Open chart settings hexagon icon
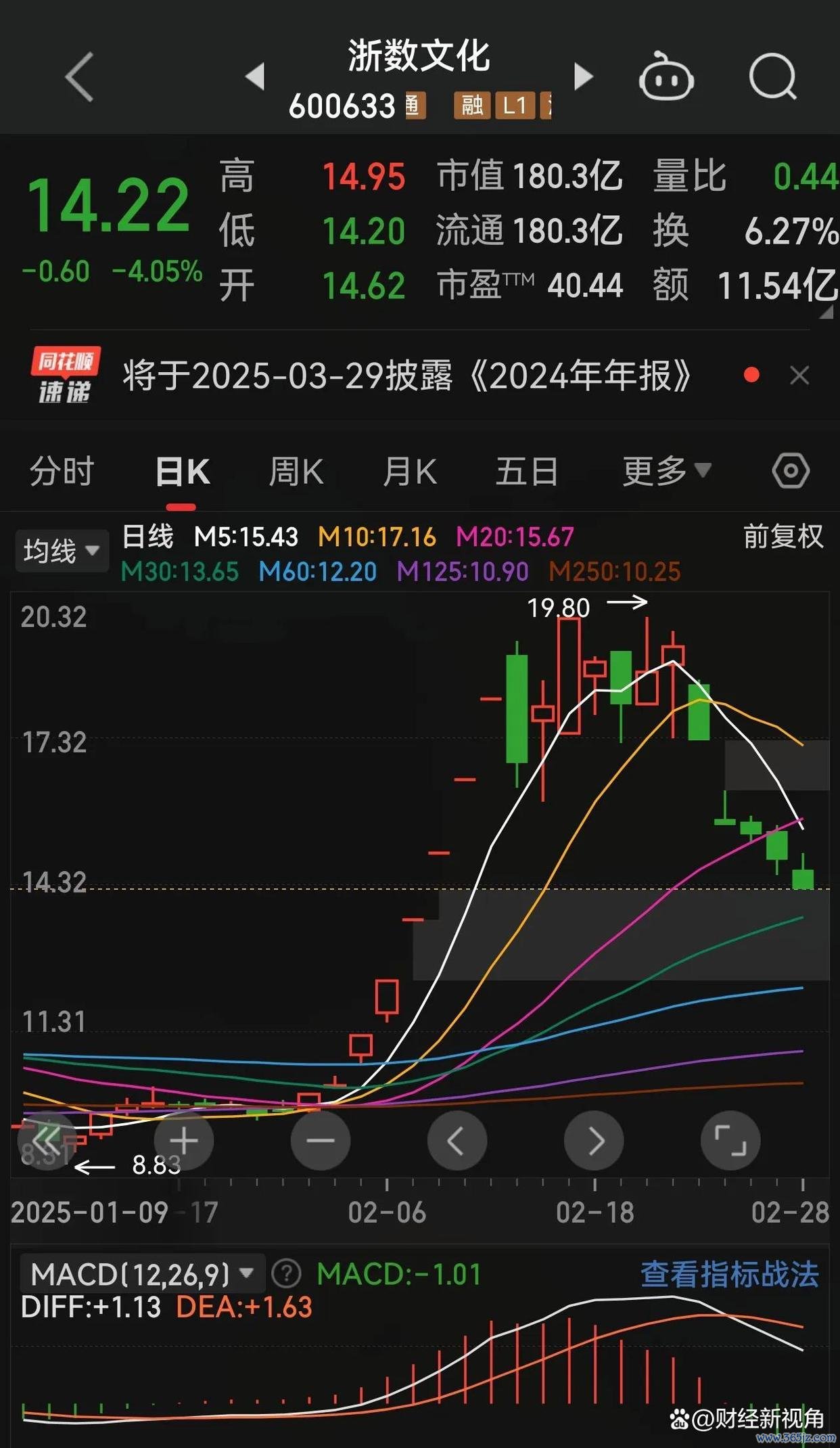840x1448 pixels. (791, 471)
